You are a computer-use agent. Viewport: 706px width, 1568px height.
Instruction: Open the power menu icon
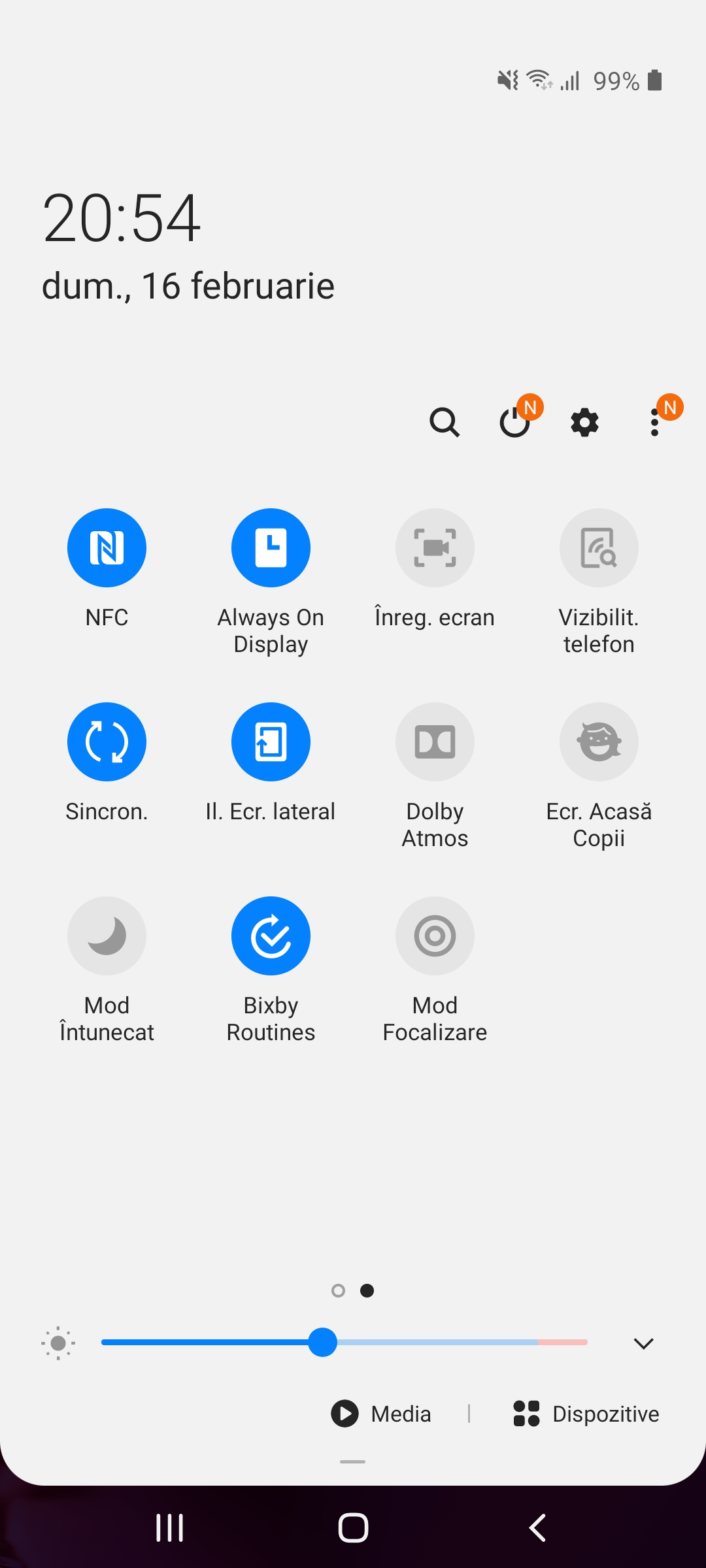pyautogui.click(x=515, y=422)
